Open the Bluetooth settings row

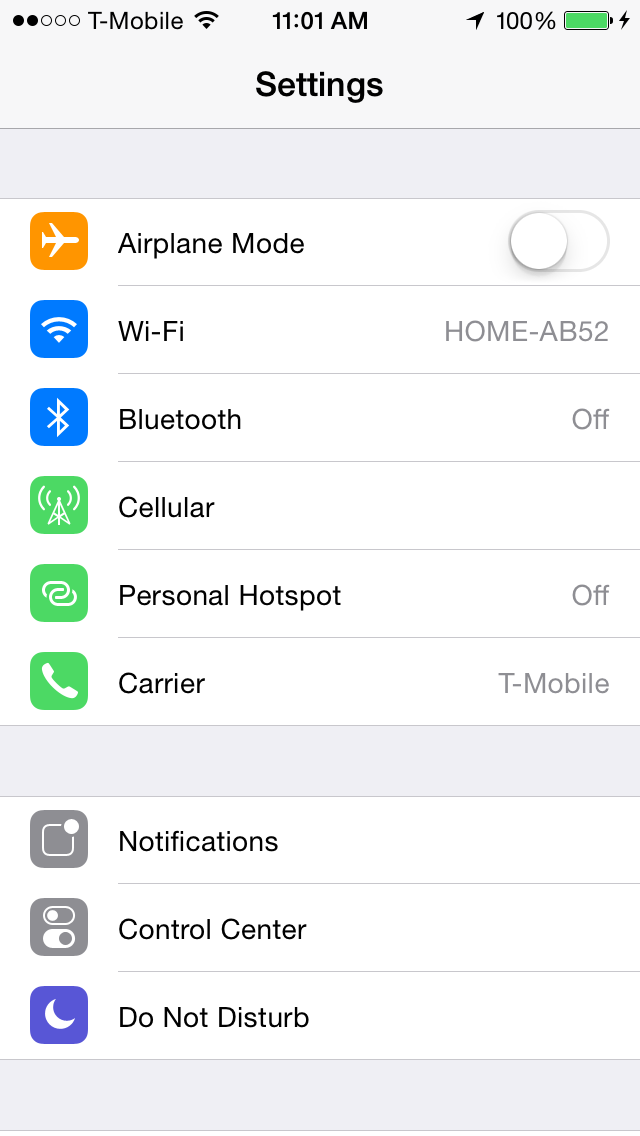[320, 418]
